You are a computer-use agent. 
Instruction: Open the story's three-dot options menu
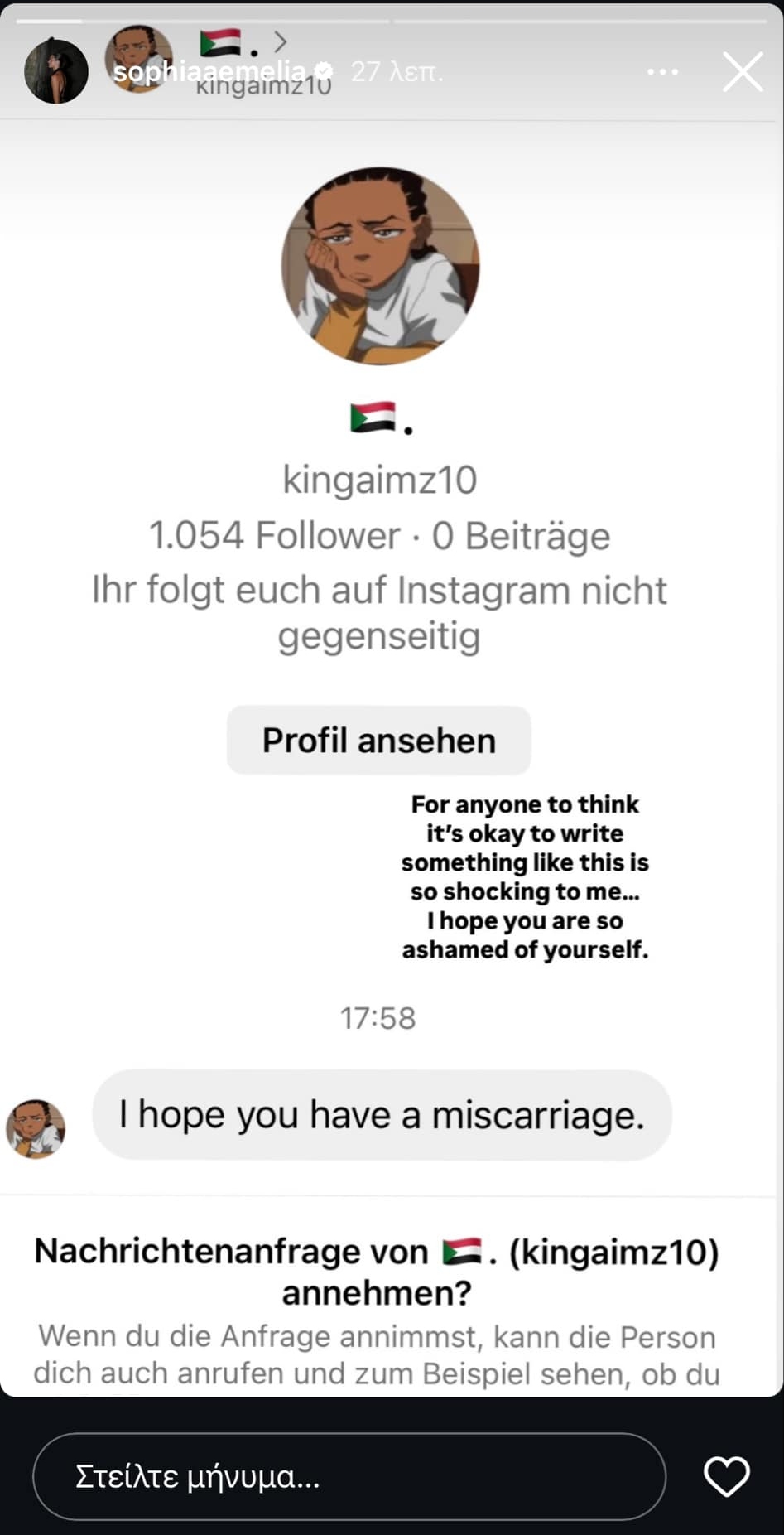point(662,72)
